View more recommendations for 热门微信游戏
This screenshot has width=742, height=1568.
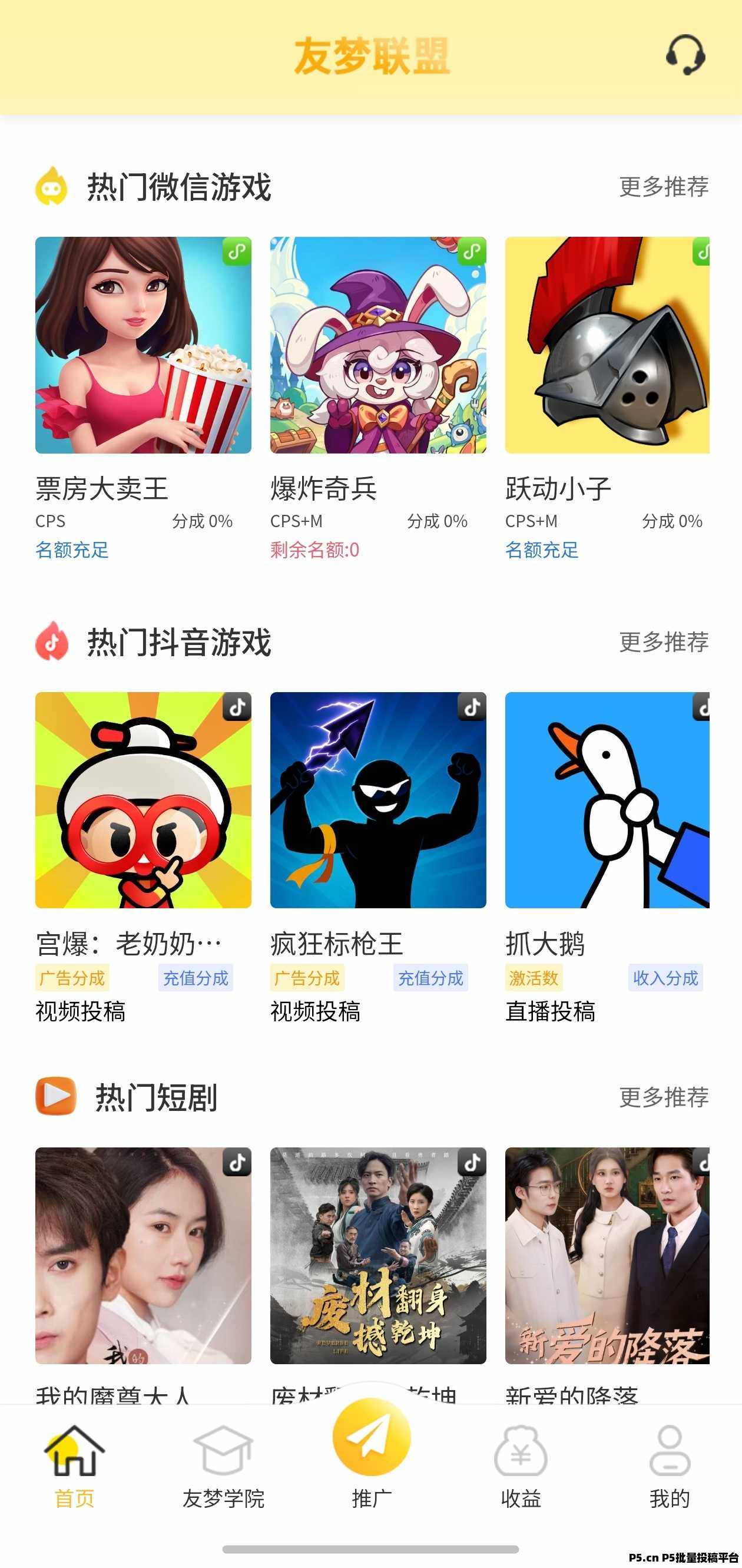tap(664, 187)
